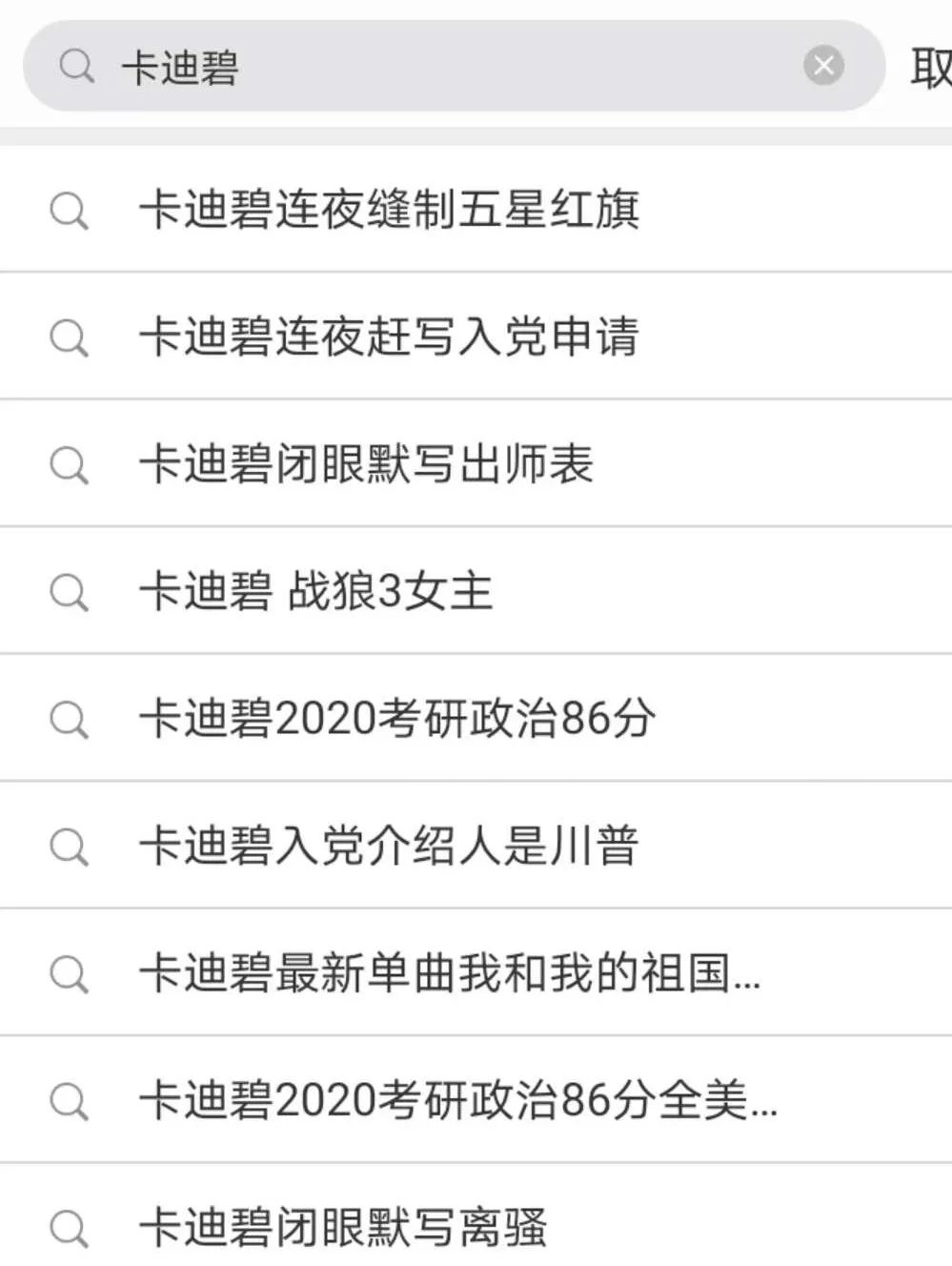Clear the search text with the X icon
This screenshot has width=952, height=1266.
tap(823, 66)
